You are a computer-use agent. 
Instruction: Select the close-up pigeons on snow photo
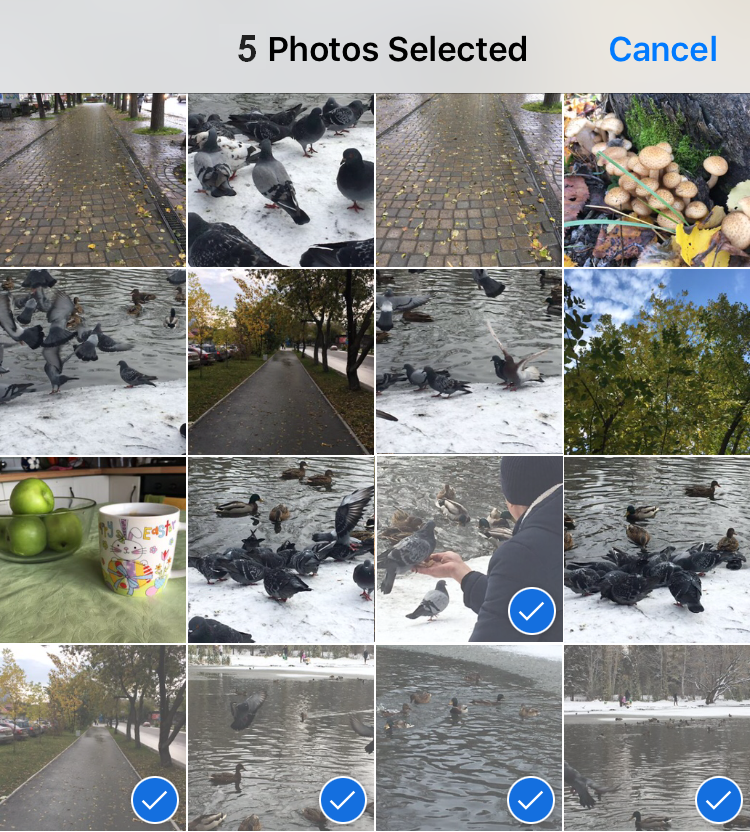(x=280, y=180)
